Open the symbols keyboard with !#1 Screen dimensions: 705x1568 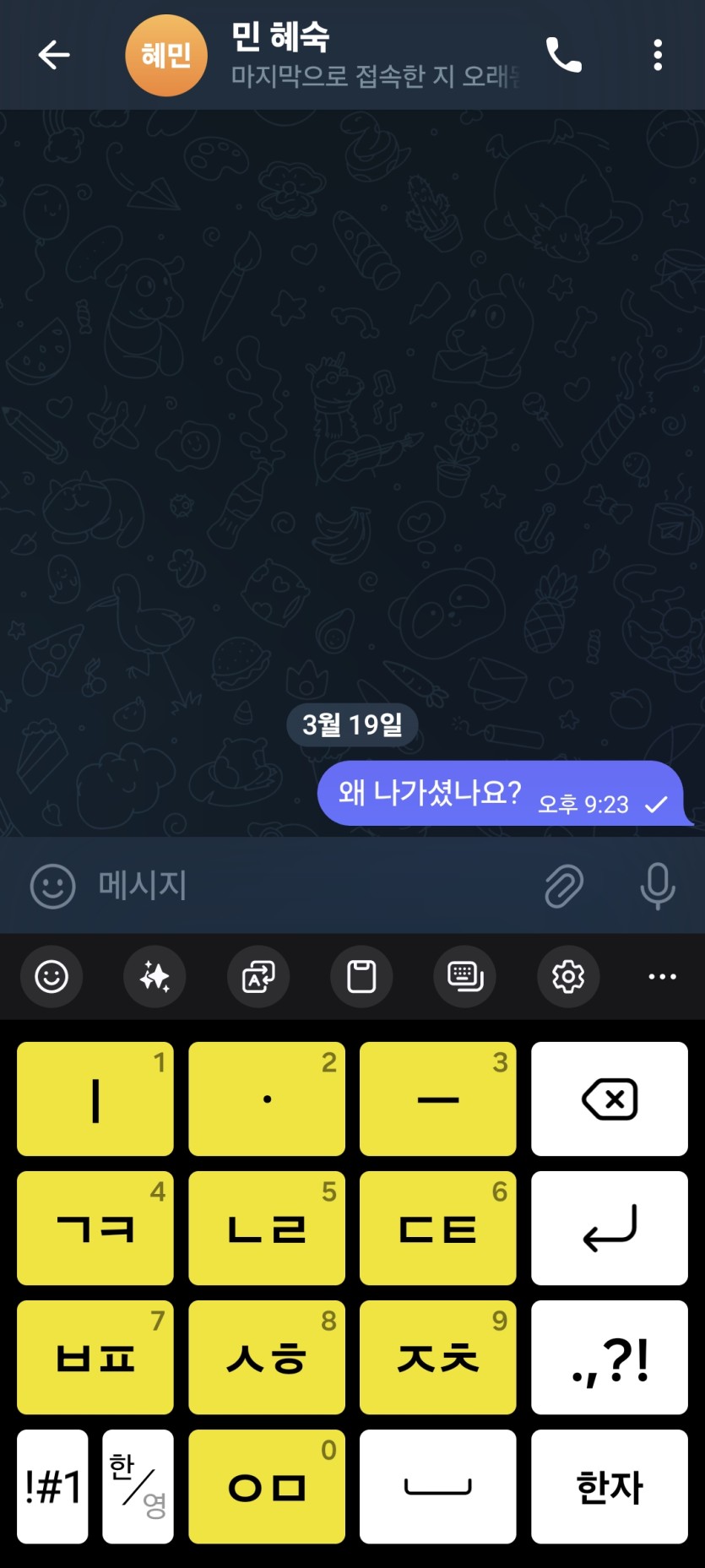click(52, 1487)
